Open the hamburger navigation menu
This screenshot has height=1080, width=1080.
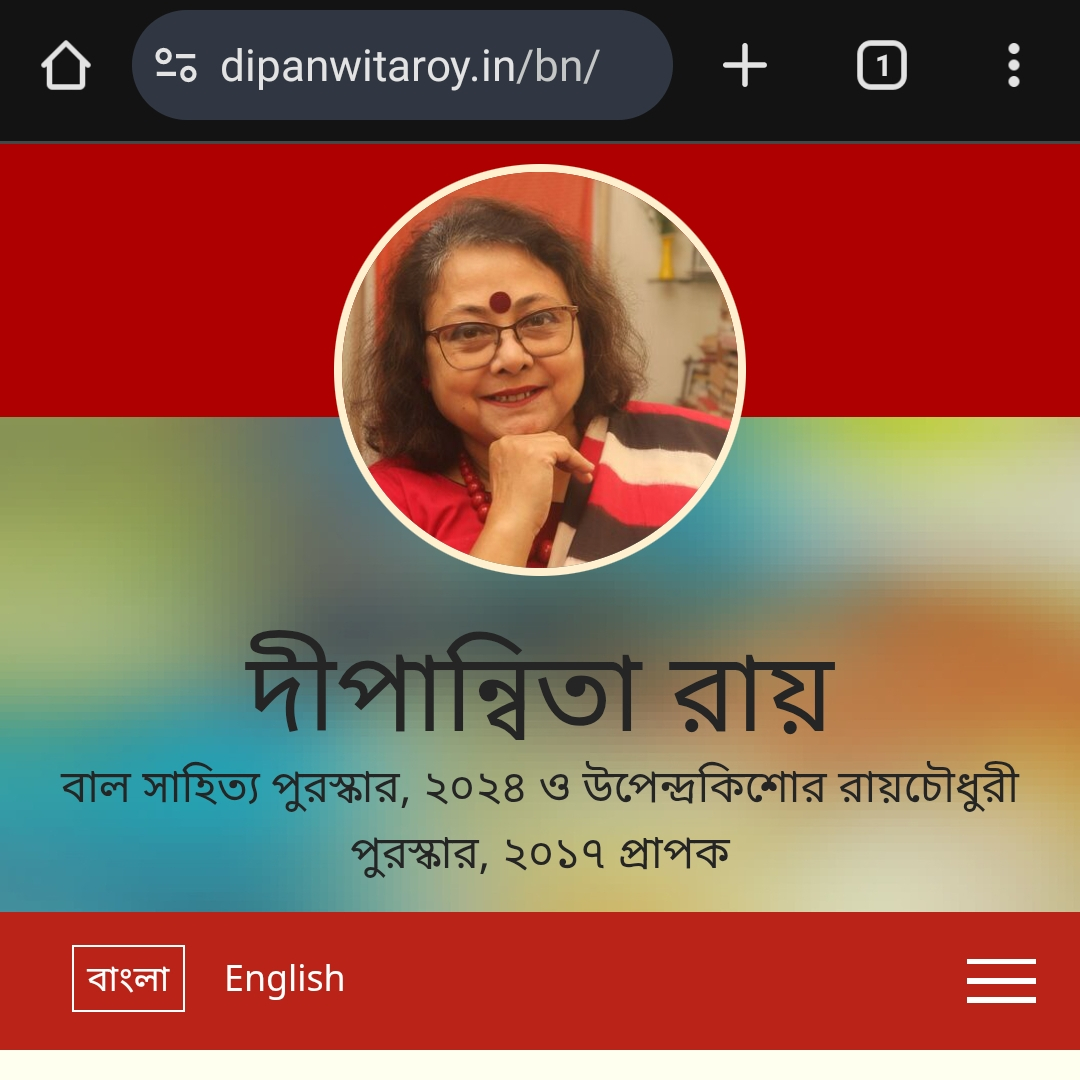(x=1001, y=980)
